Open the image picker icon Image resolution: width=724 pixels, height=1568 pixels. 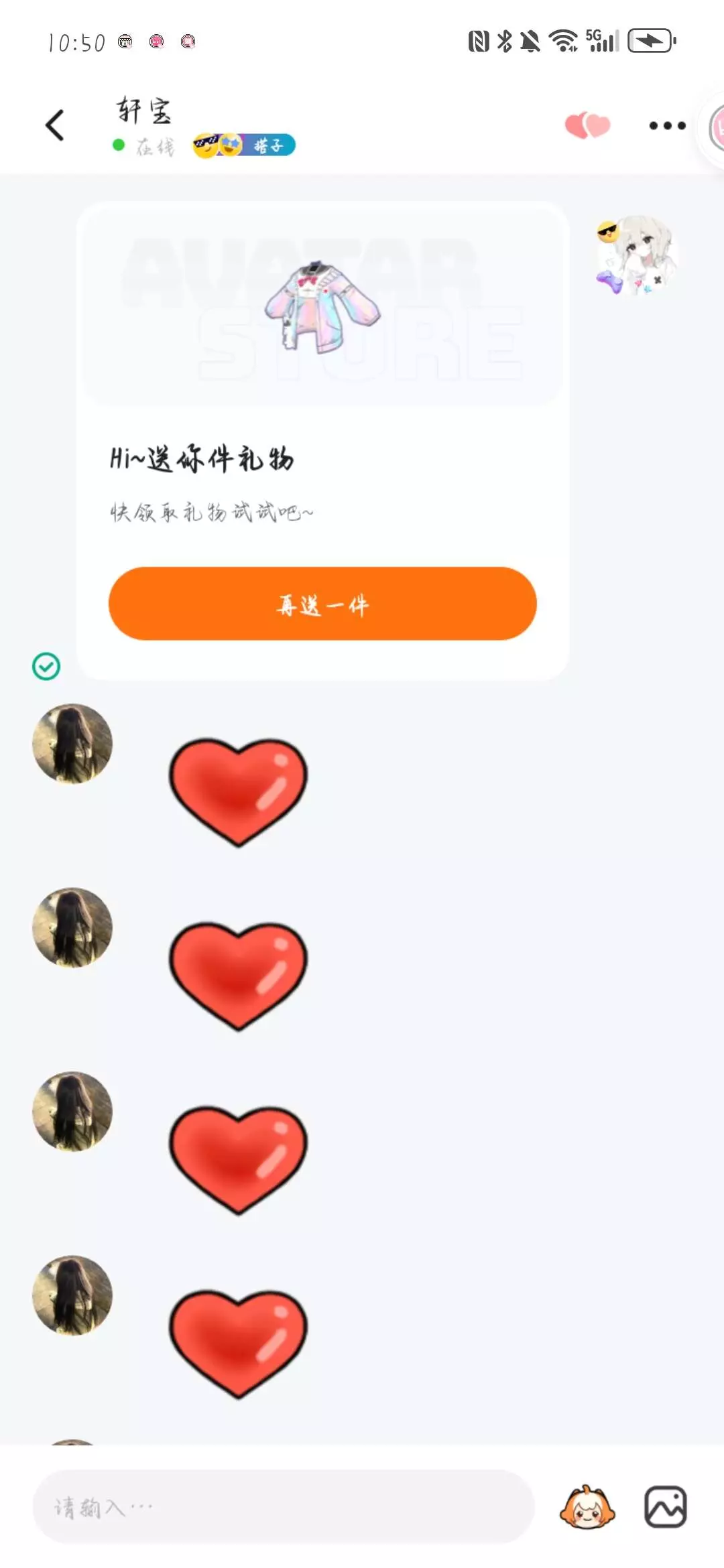[x=665, y=1507]
